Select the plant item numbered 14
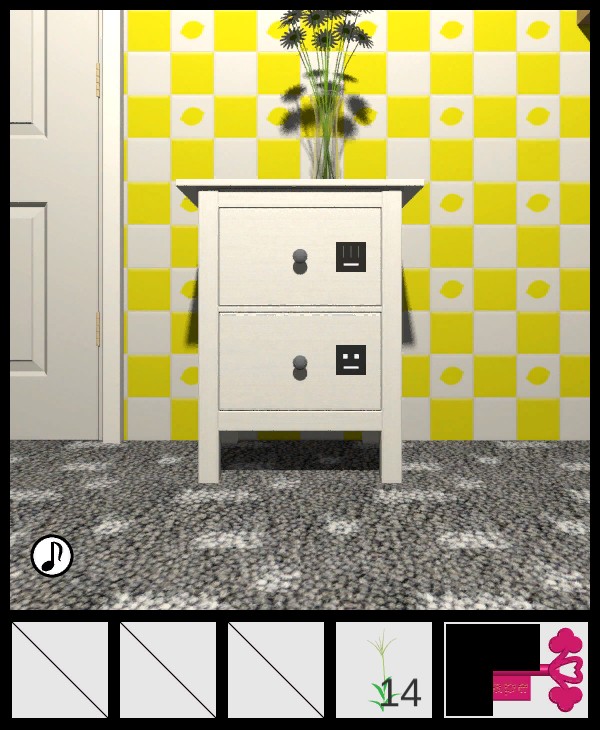600x730 pixels. 384,670
